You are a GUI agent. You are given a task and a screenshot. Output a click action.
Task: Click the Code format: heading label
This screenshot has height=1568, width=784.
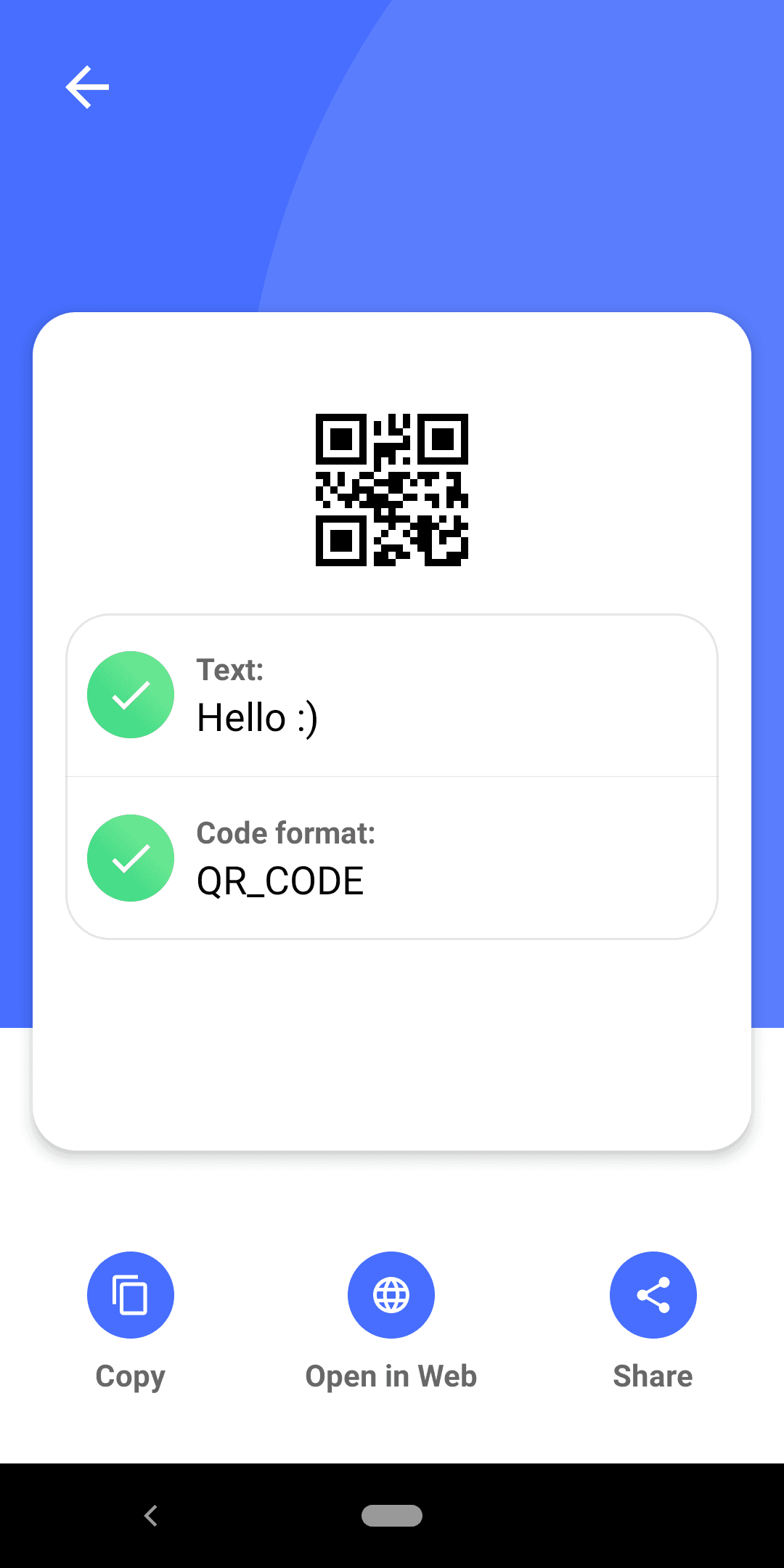(x=286, y=833)
